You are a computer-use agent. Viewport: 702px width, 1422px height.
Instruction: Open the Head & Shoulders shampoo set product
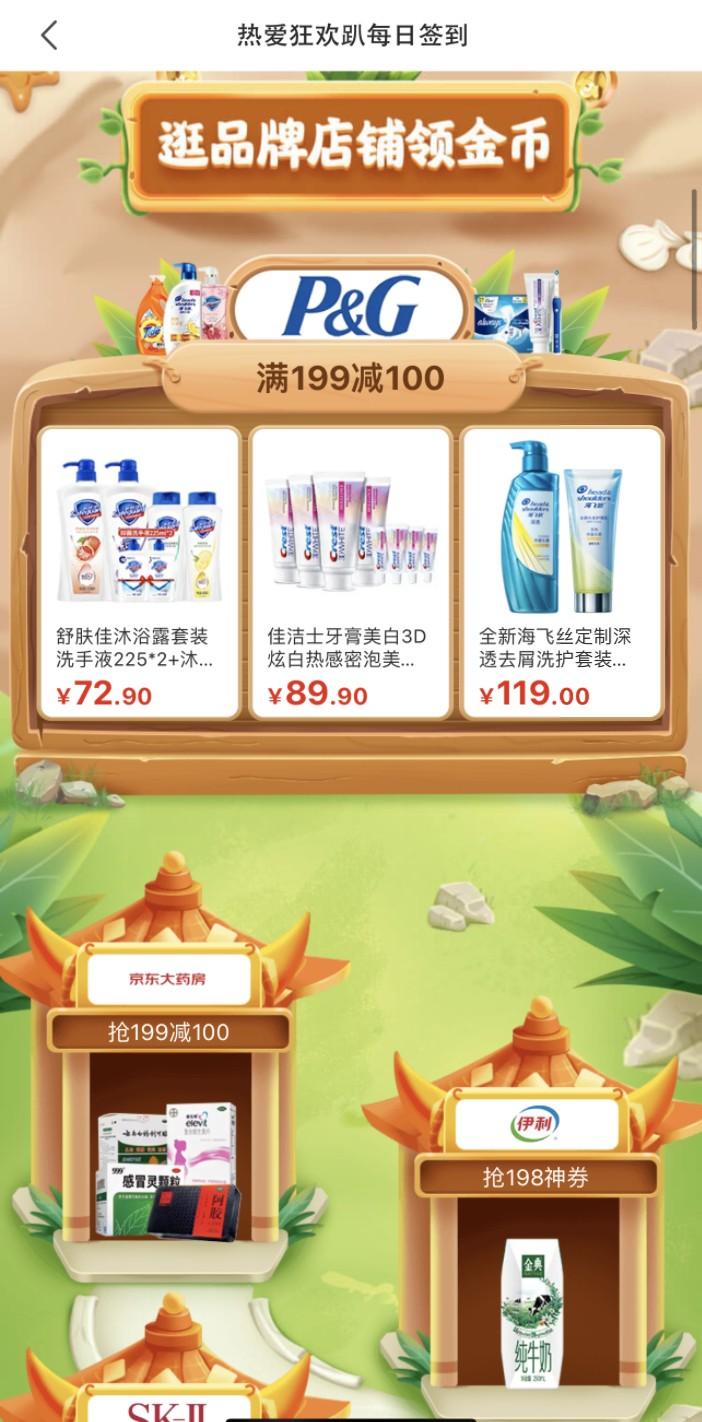tap(561, 572)
